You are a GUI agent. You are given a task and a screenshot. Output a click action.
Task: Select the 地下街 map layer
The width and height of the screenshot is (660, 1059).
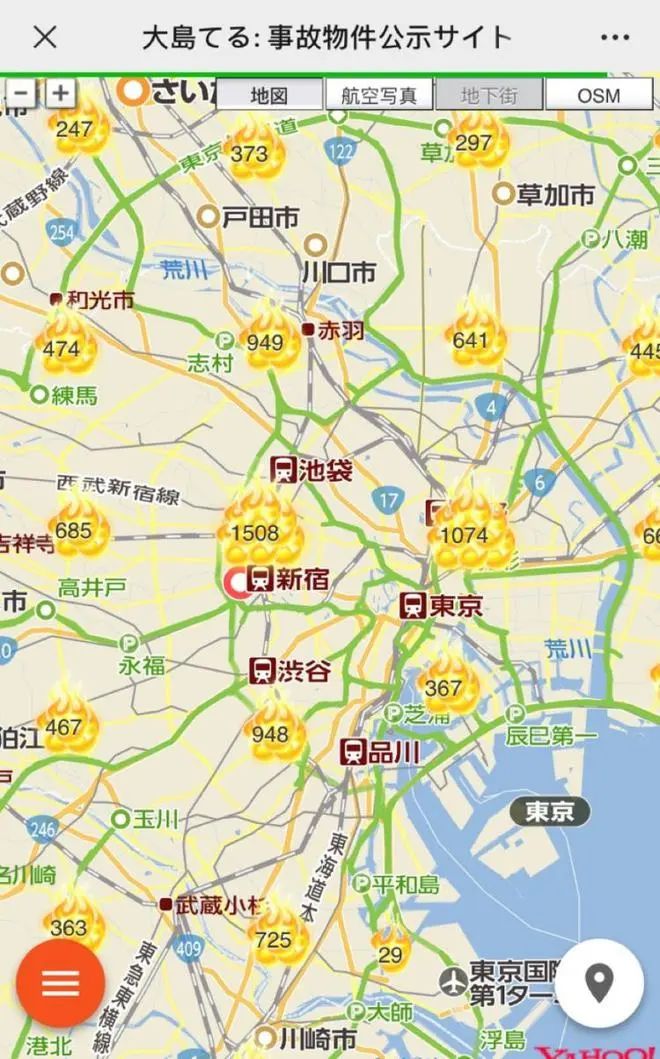point(489,95)
